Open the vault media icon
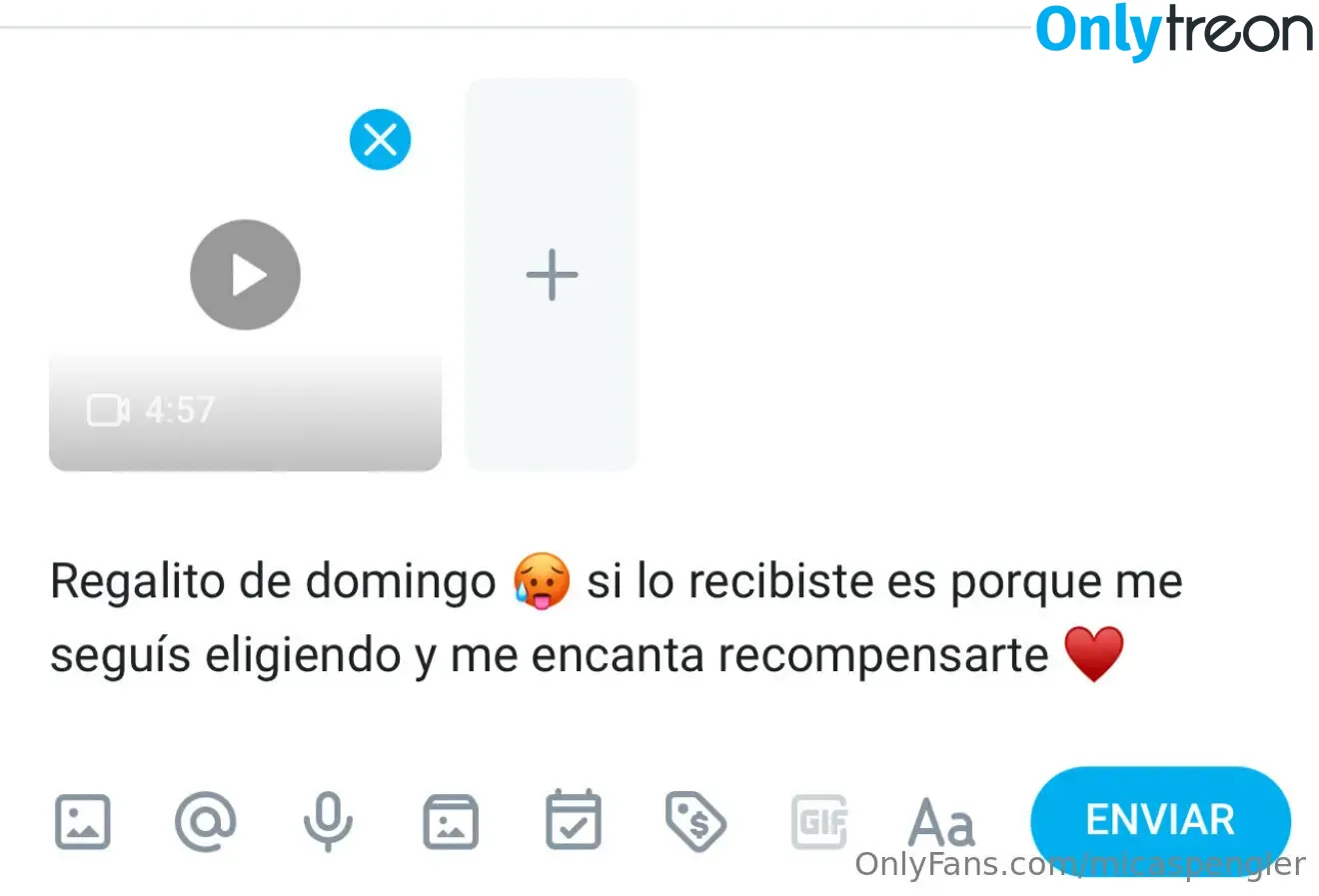The image size is (1319, 896). (451, 821)
